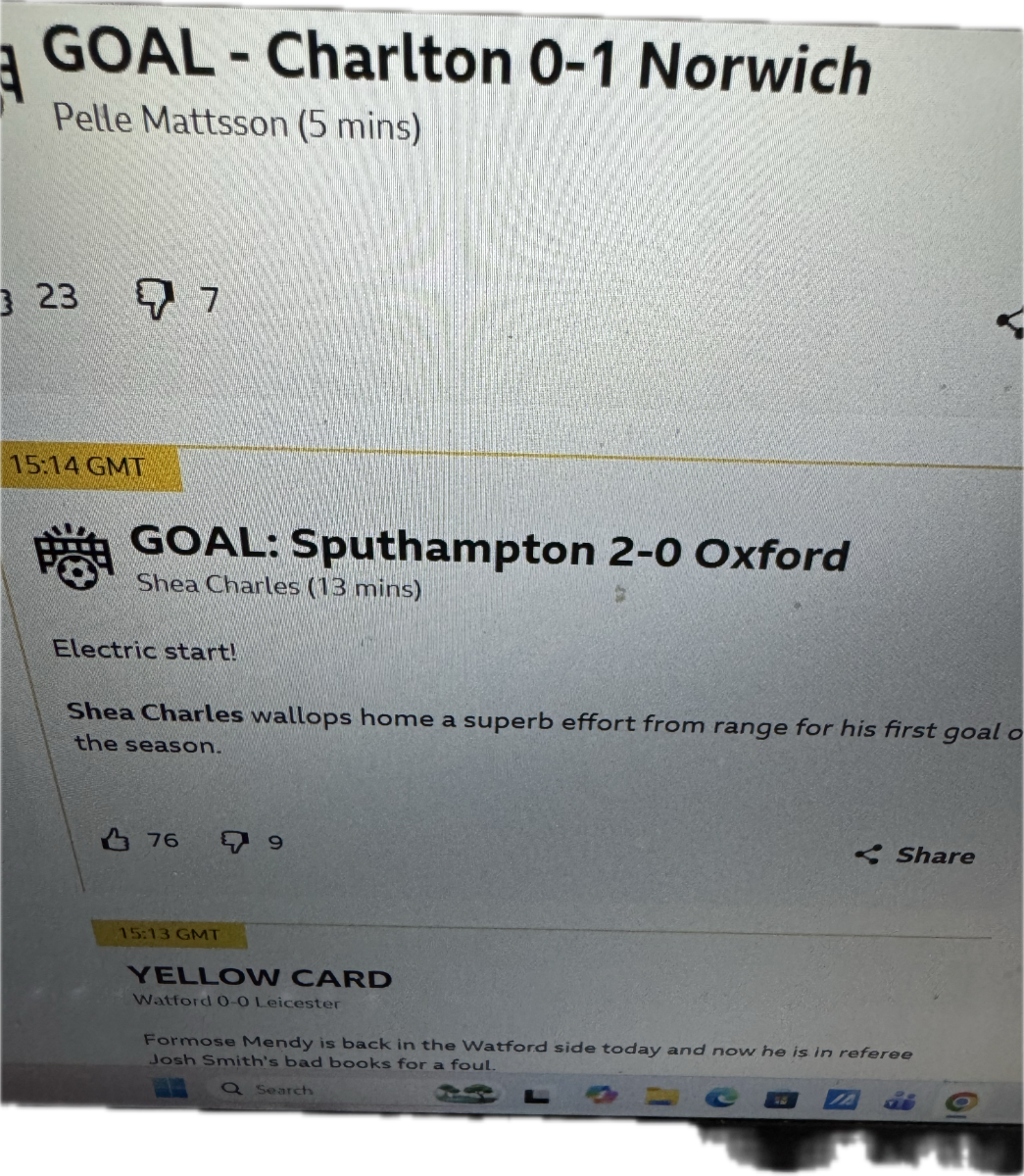Open Microsoft Teams from the taskbar

coord(900,1102)
